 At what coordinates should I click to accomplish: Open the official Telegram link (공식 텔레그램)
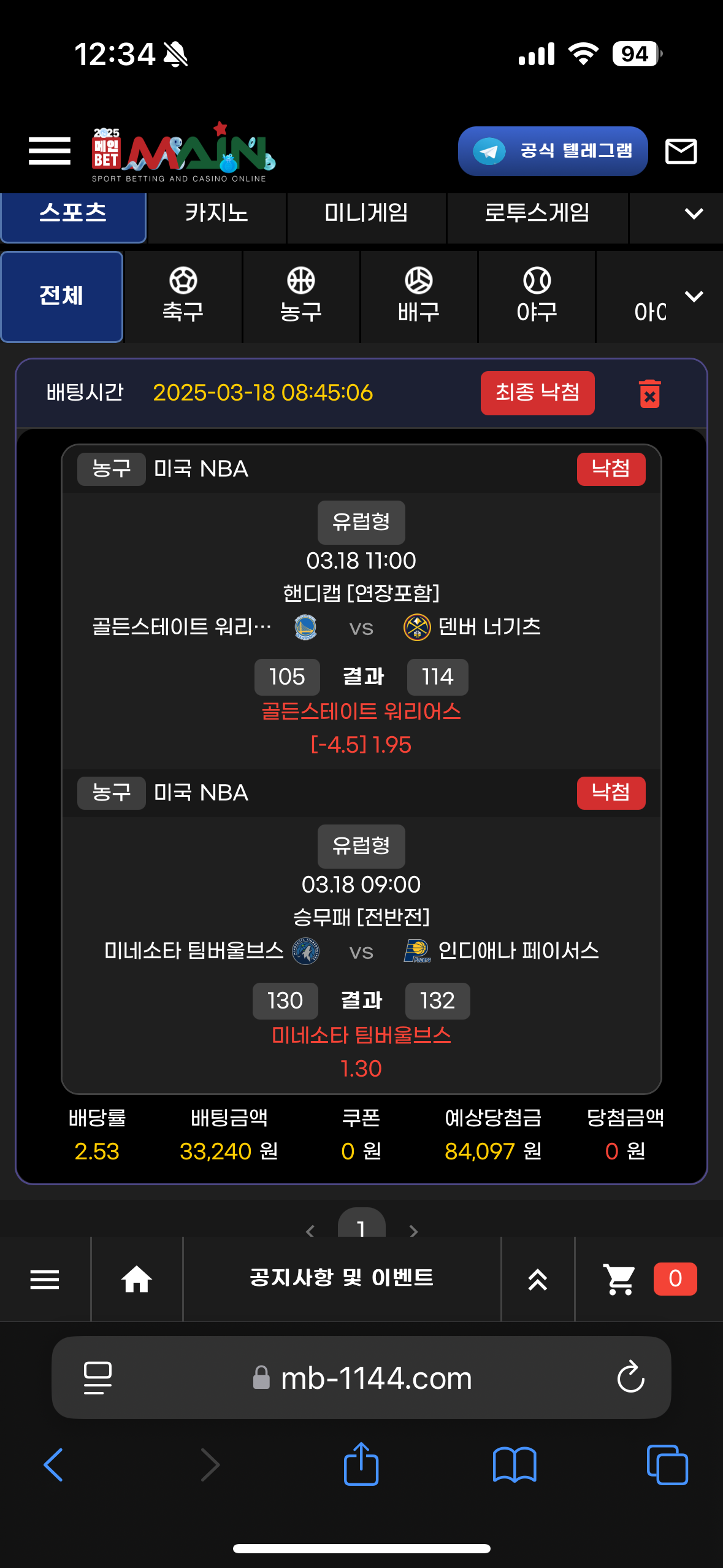(553, 151)
